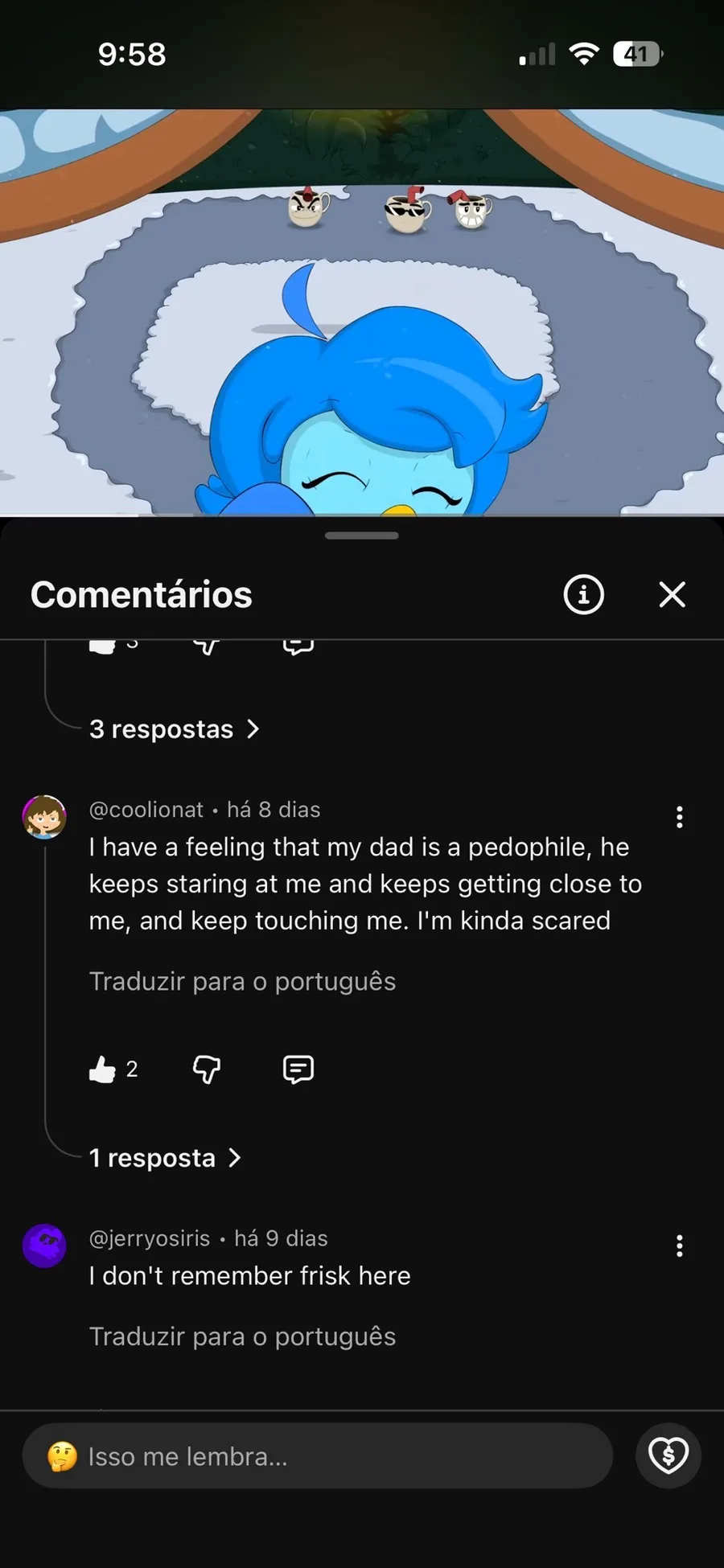The width and height of the screenshot is (724, 1568).
Task: Translate @coolionat's comment to português
Action: coord(242,982)
